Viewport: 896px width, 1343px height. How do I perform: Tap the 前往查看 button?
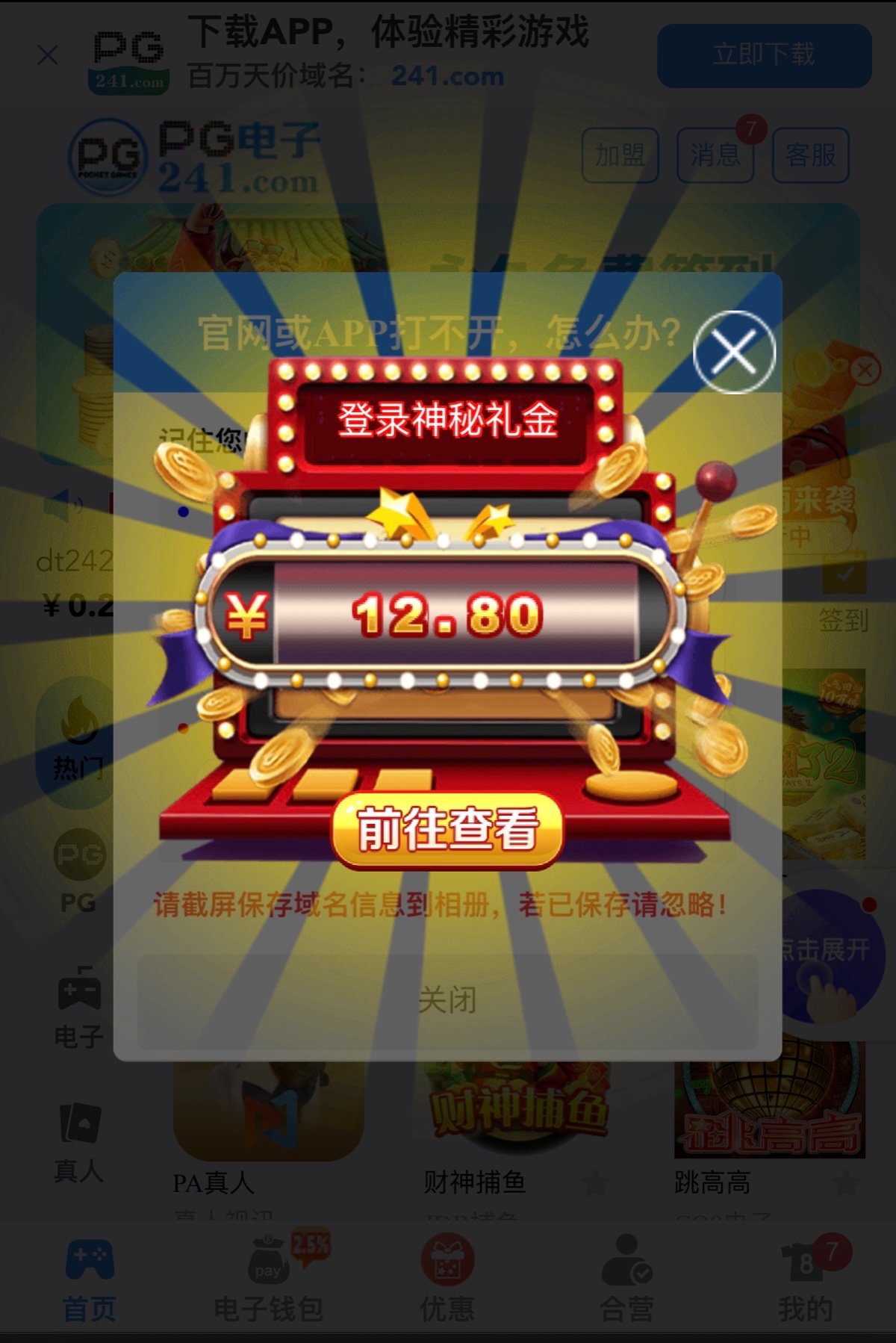tap(447, 829)
